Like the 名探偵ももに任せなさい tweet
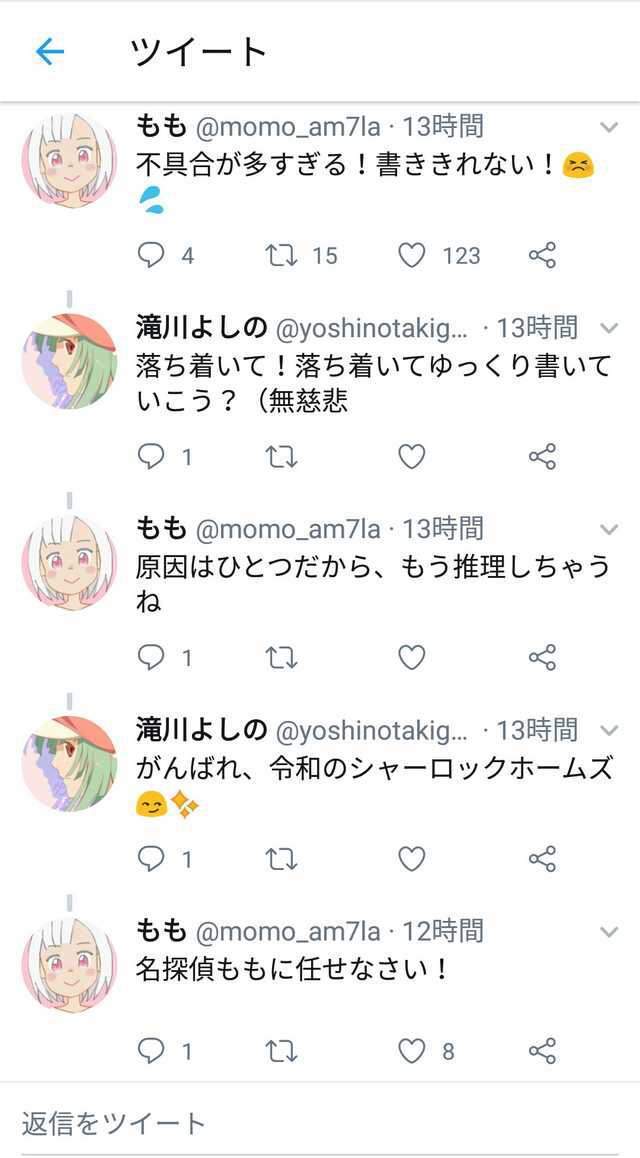The width and height of the screenshot is (640, 1158). pyautogui.click(x=412, y=1051)
